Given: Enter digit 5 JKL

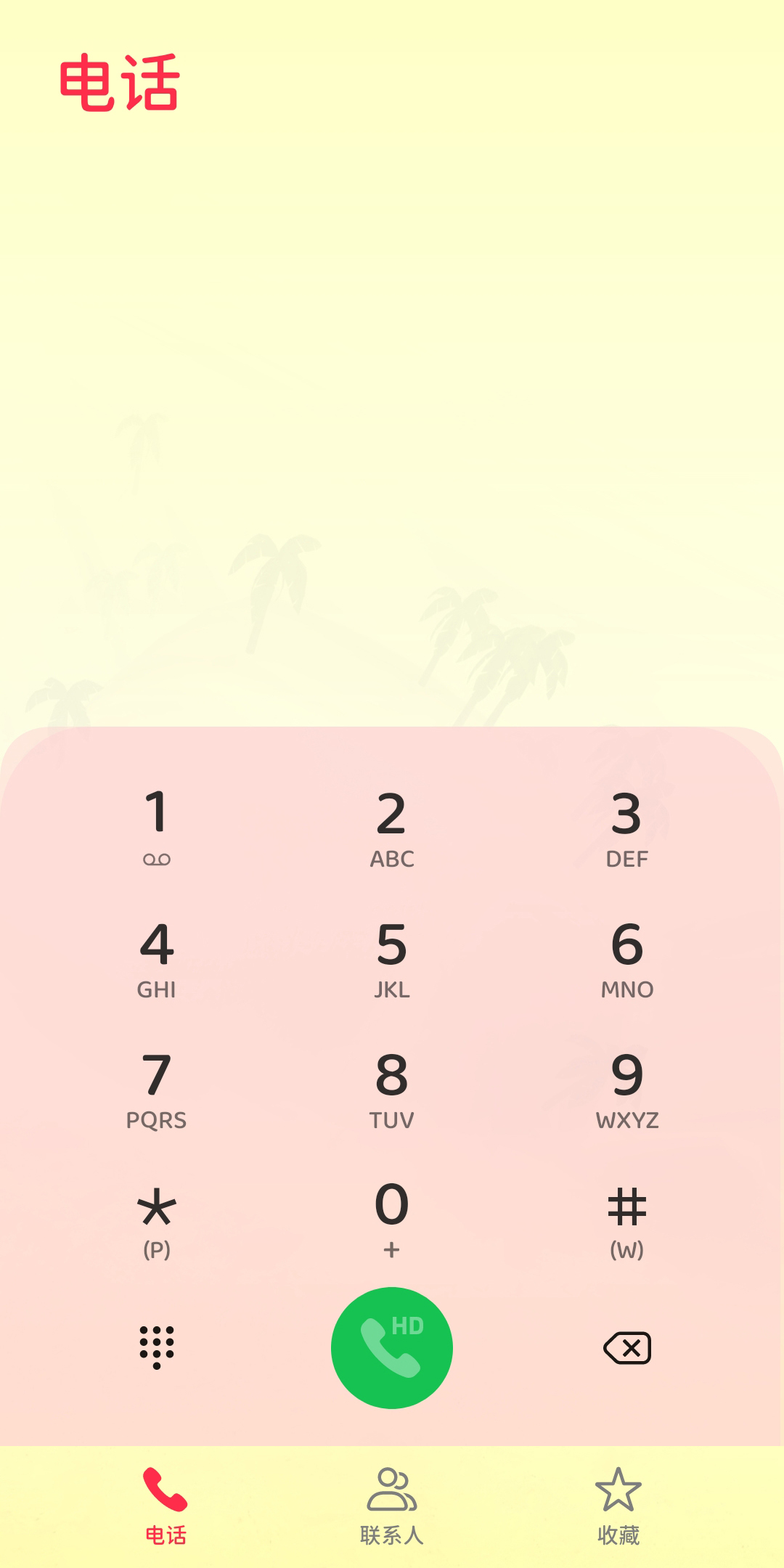Looking at the screenshot, I should click(392, 958).
